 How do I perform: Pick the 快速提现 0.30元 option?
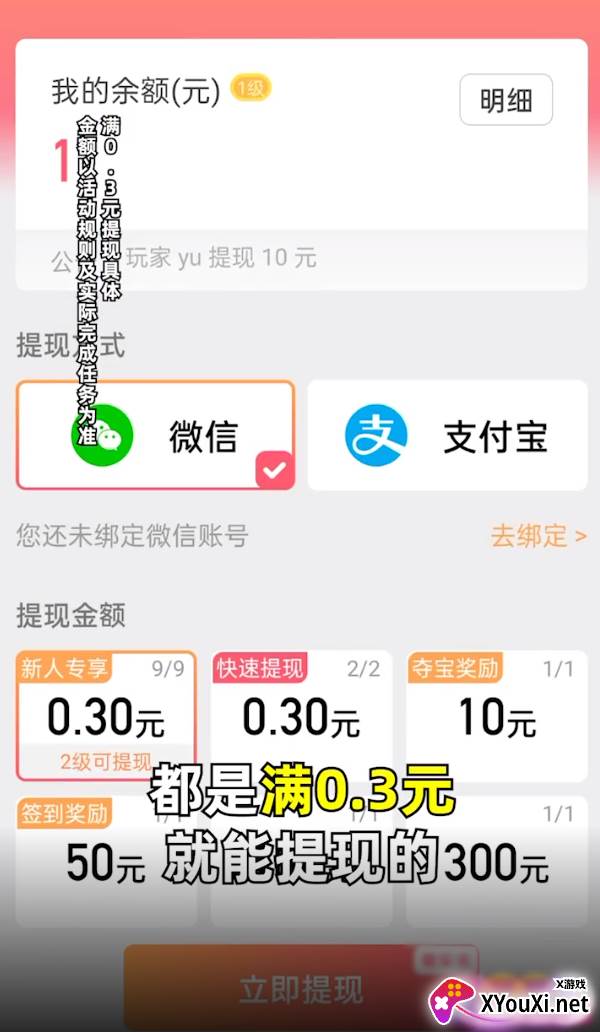301,715
